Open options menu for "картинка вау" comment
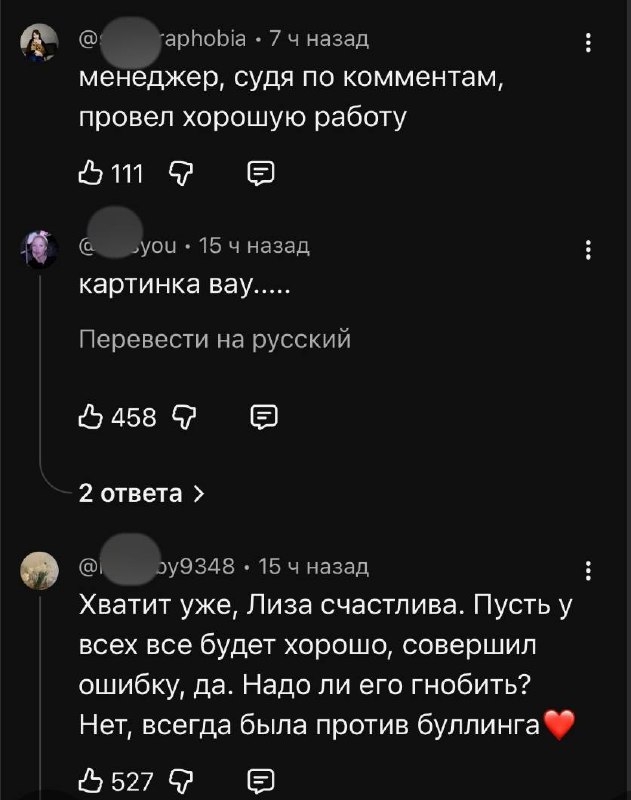Image resolution: width=631 pixels, height=800 pixels. (588, 250)
